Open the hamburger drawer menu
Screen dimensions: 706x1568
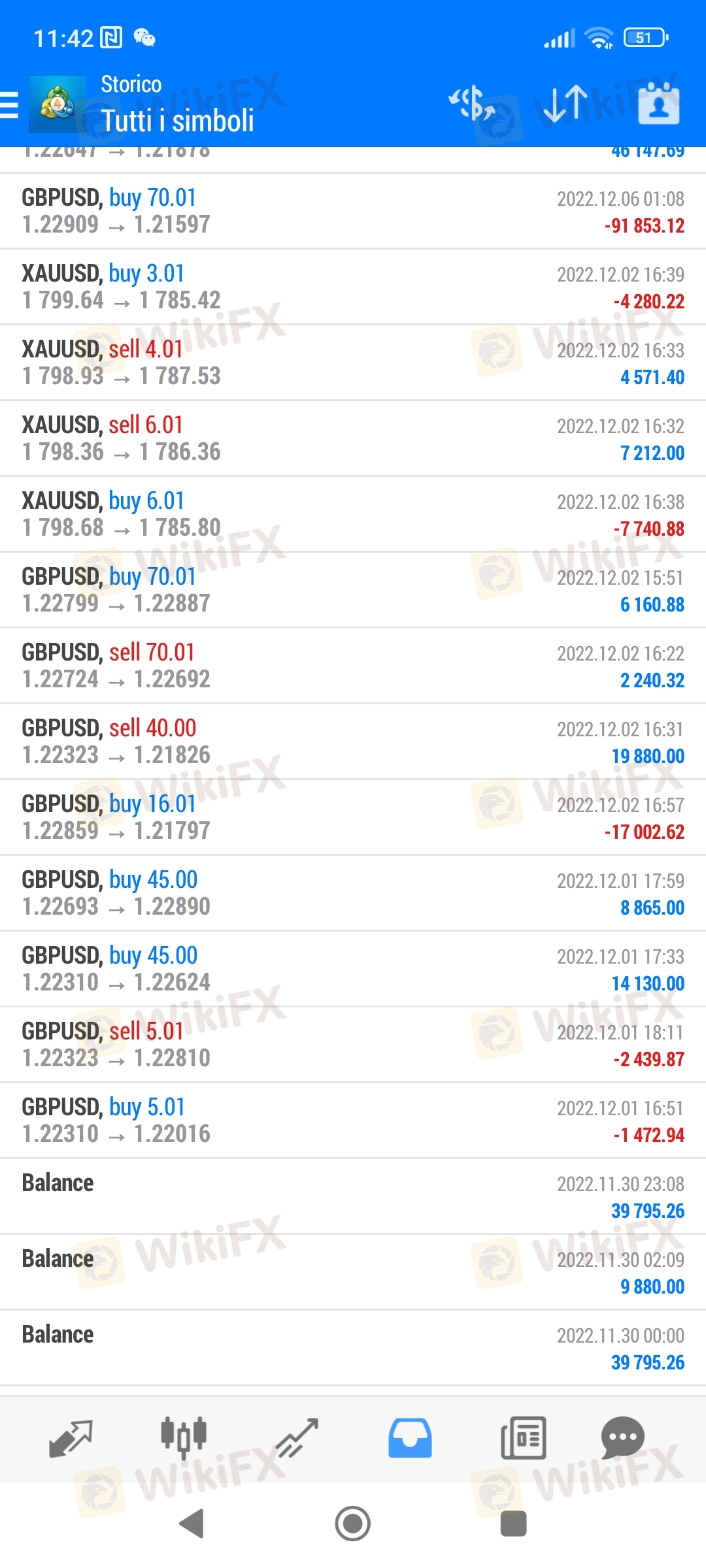click(x=9, y=105)
